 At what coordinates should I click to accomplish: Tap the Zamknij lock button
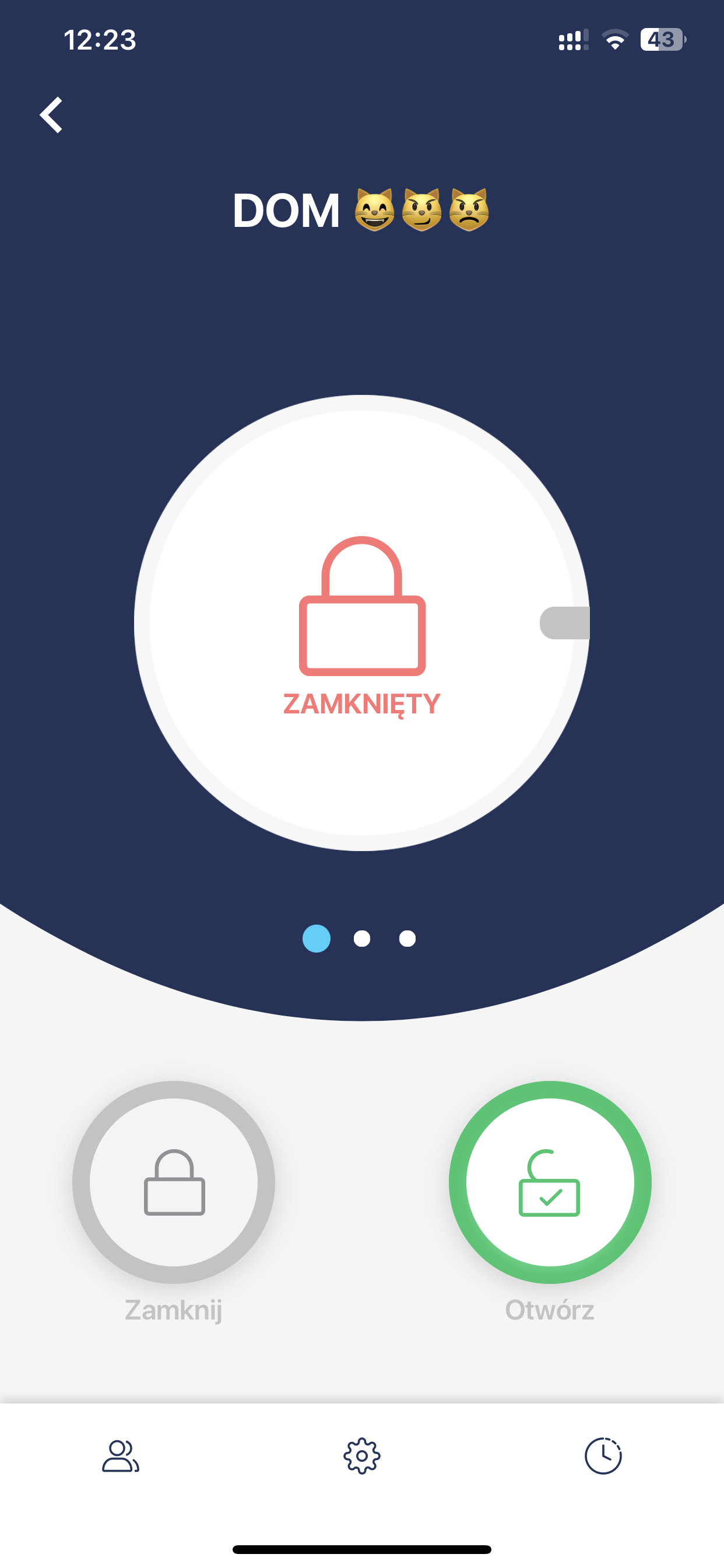174,1182
